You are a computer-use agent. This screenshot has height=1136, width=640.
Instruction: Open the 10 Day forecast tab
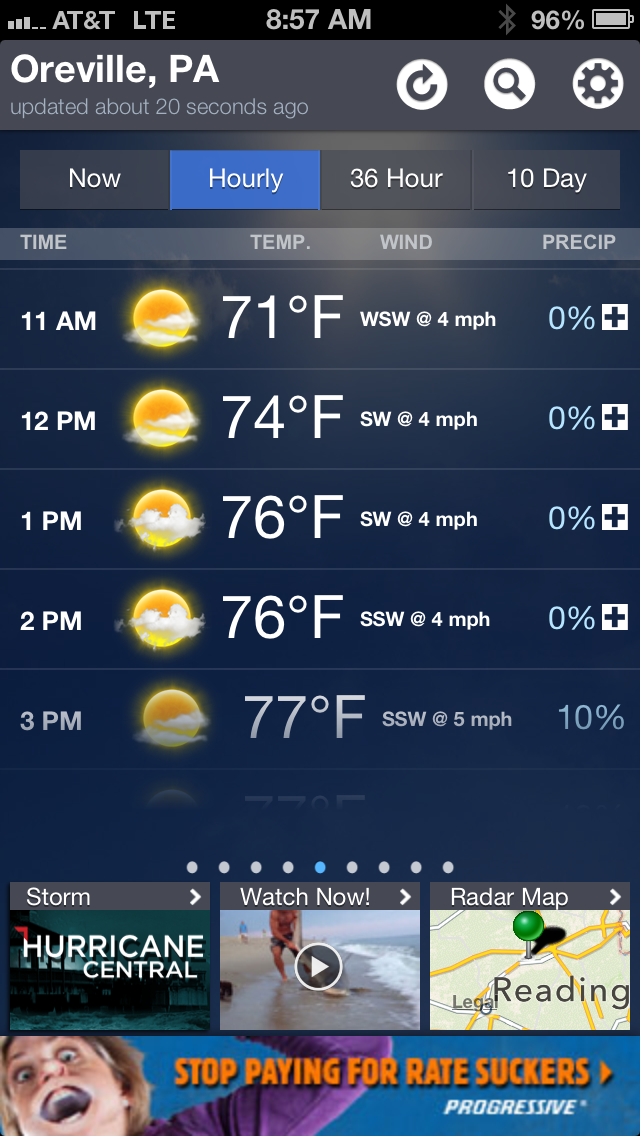click(546, 180)
